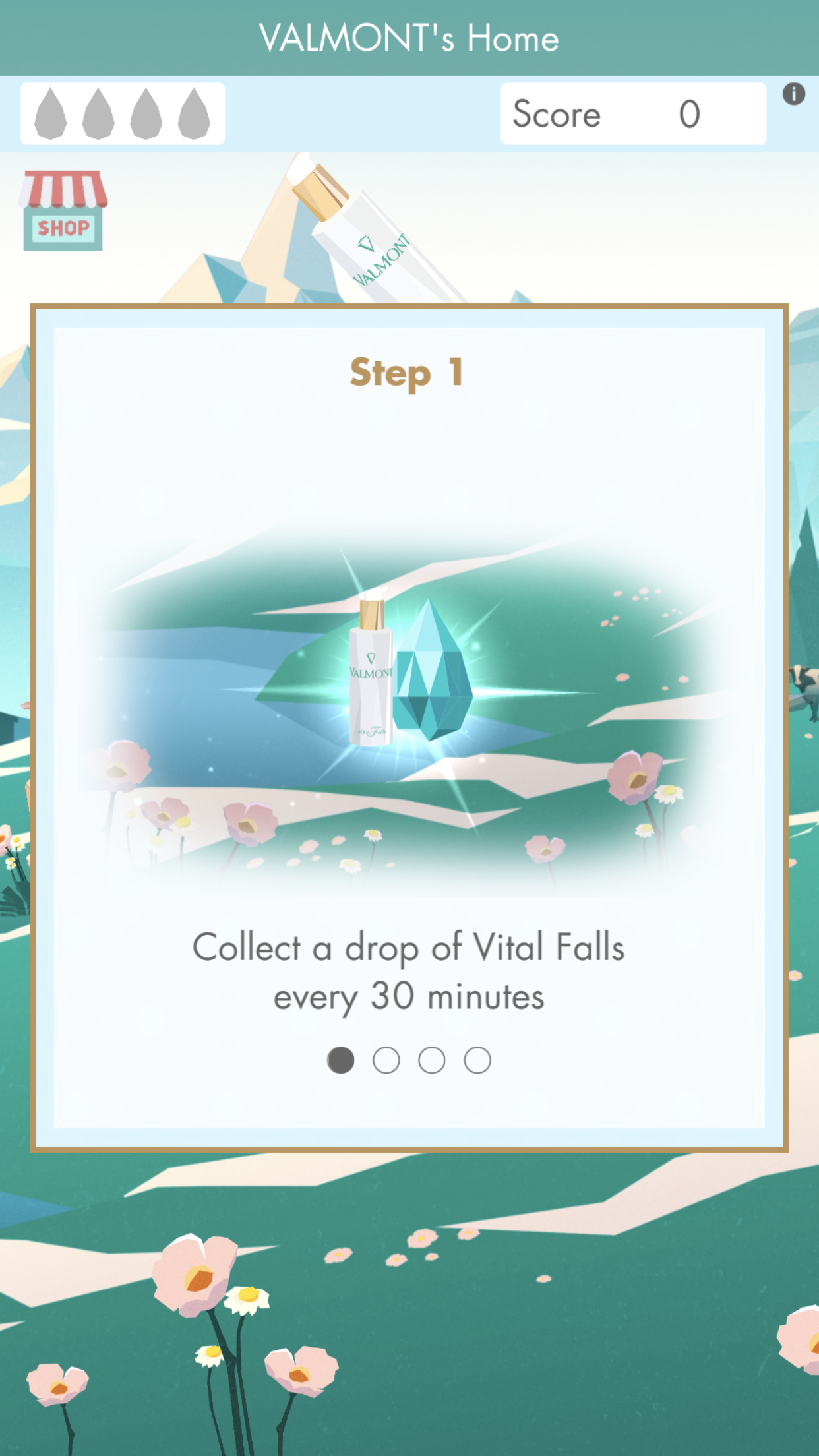Viewport: 819px width, 1456px height.
Task: Open the info icon
Action: click(794, 94)
